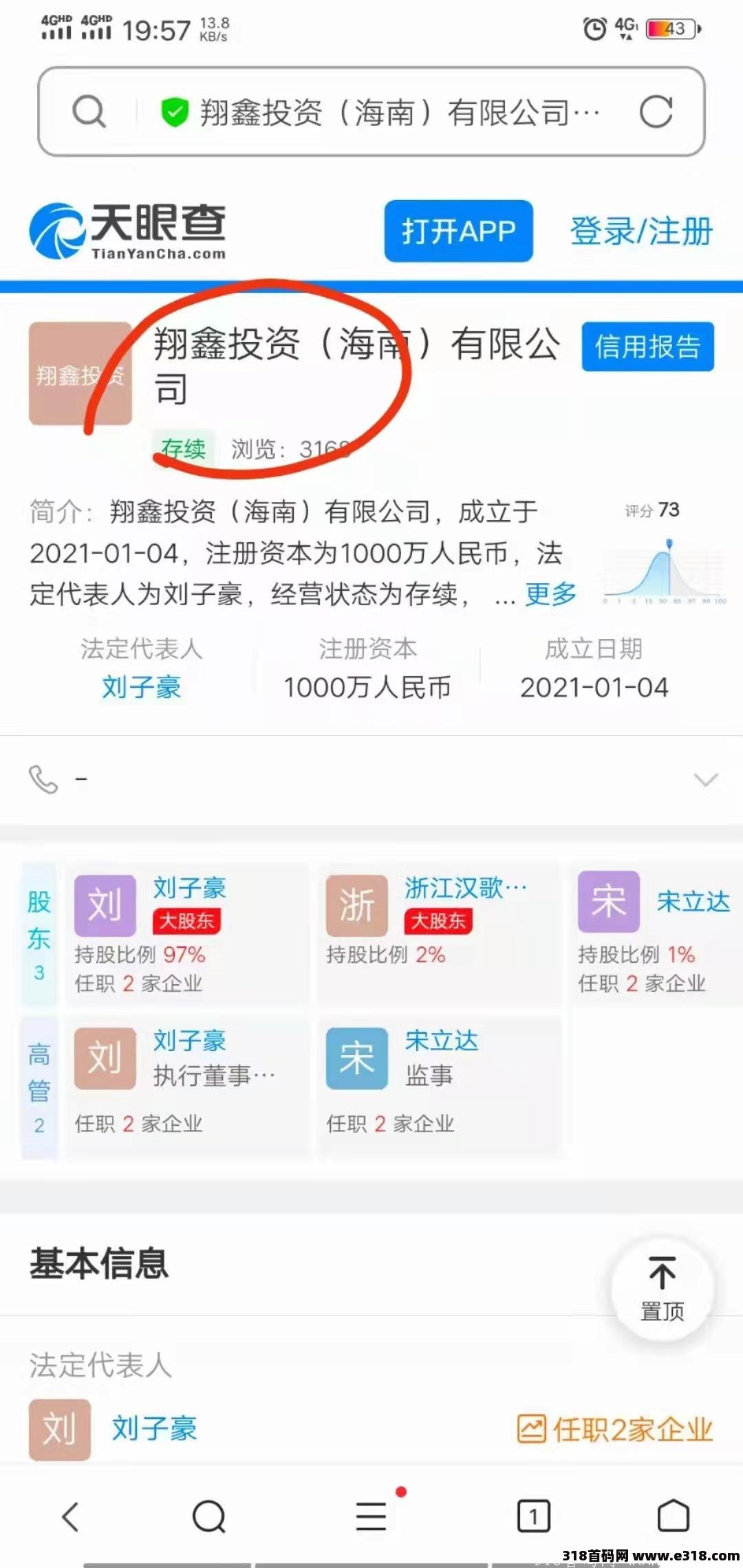Tap the 打开APP button
Screen dimensions: 743x1568
458,231
